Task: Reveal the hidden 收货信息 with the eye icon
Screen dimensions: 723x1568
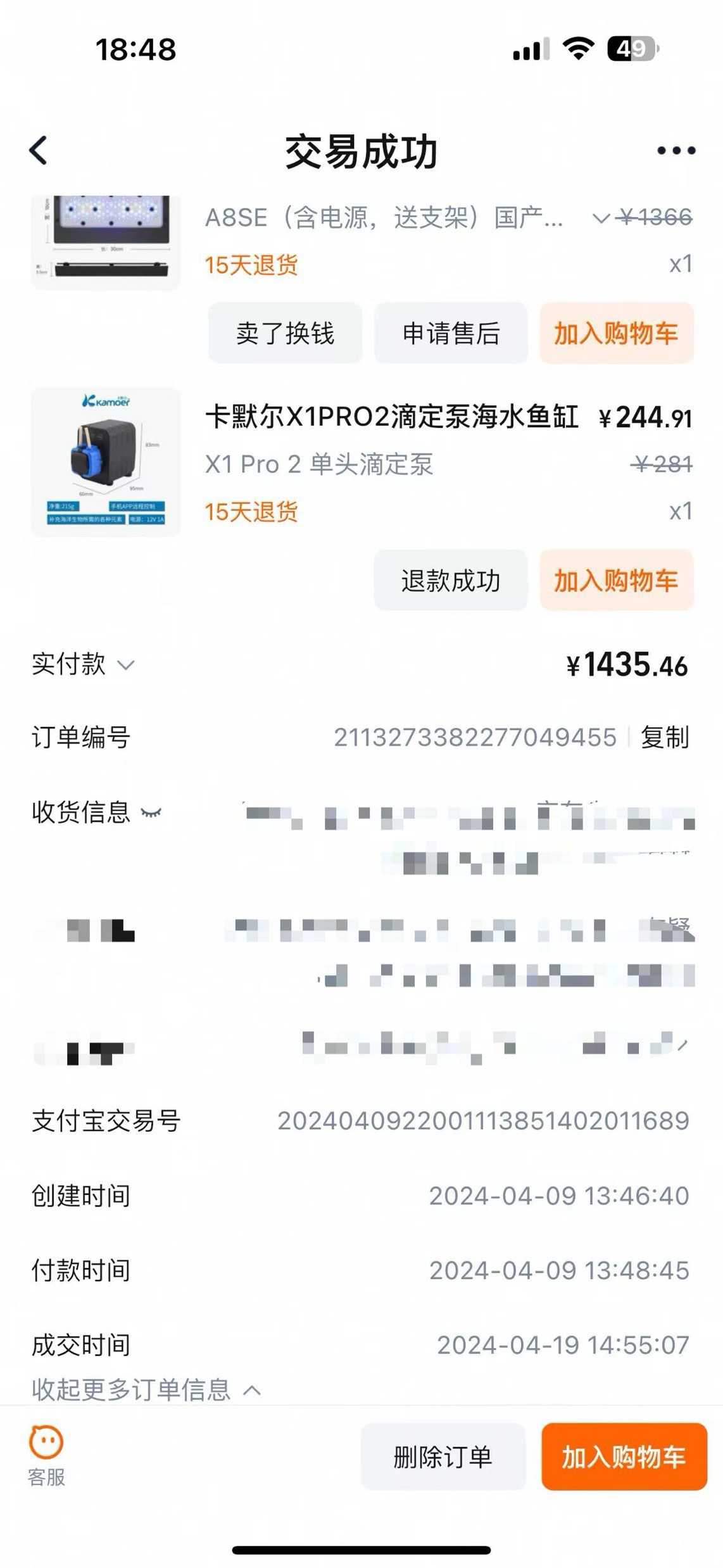Action: [x=151, y=812]
